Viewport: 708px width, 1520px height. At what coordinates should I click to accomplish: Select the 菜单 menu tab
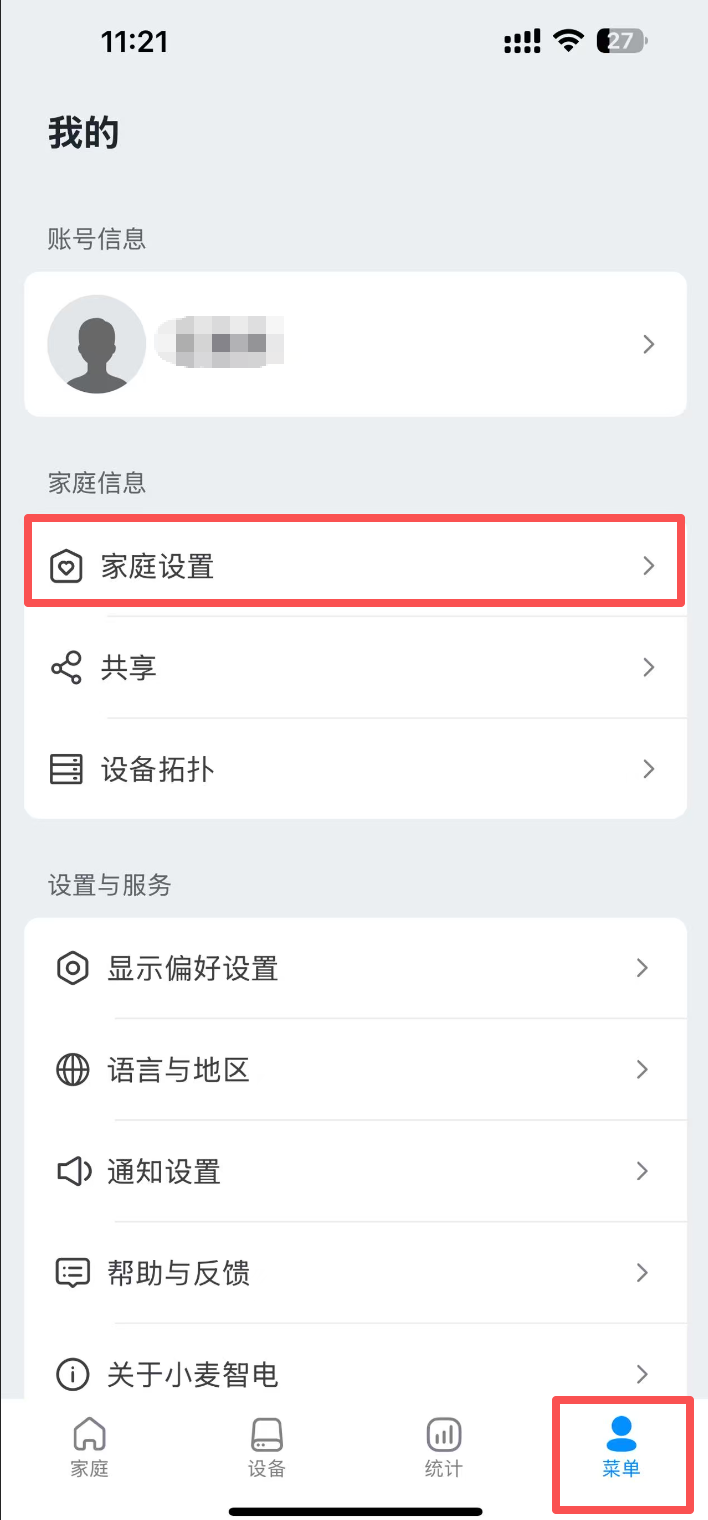(621, 1448)
